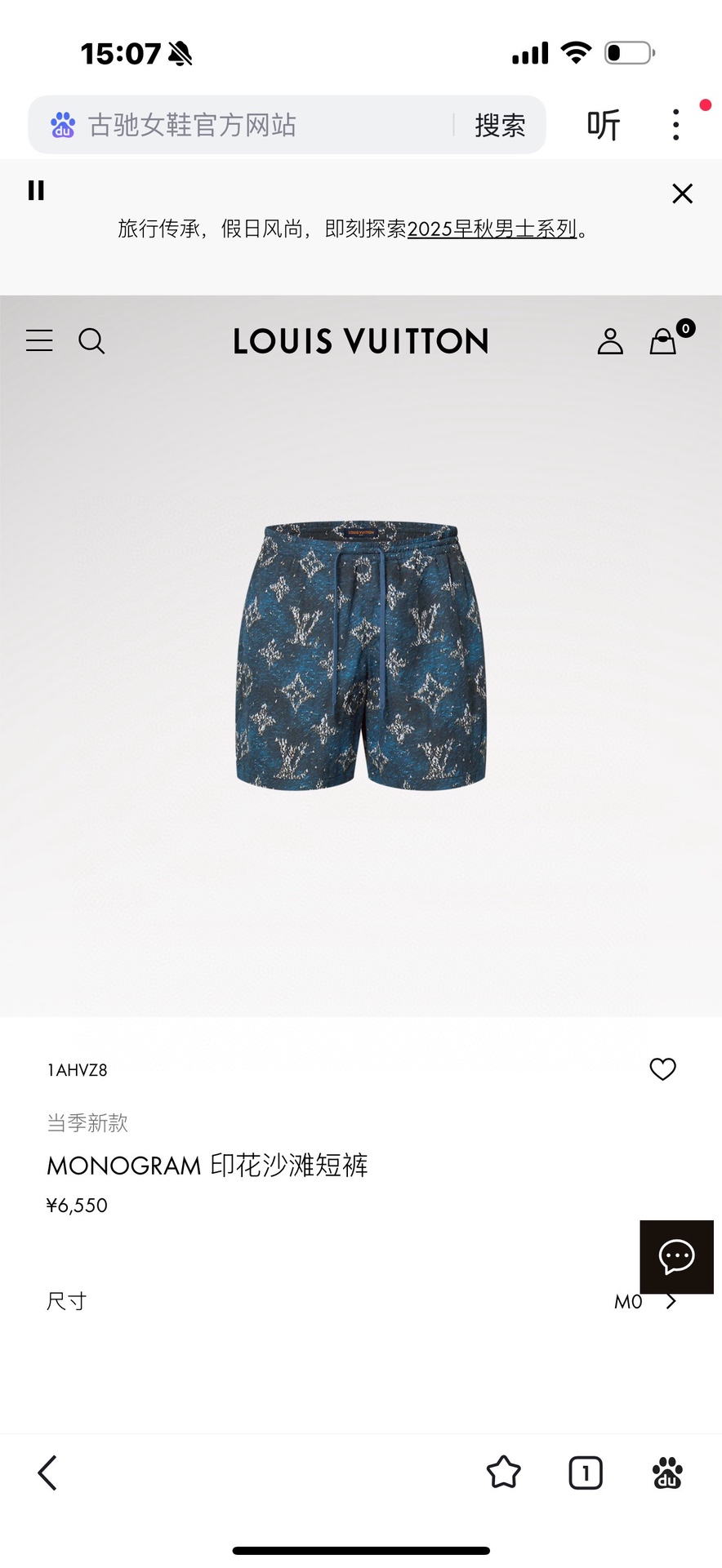Bookmark this page with the star icon
Screen dimensions: 722x1568
point(503,1472)
